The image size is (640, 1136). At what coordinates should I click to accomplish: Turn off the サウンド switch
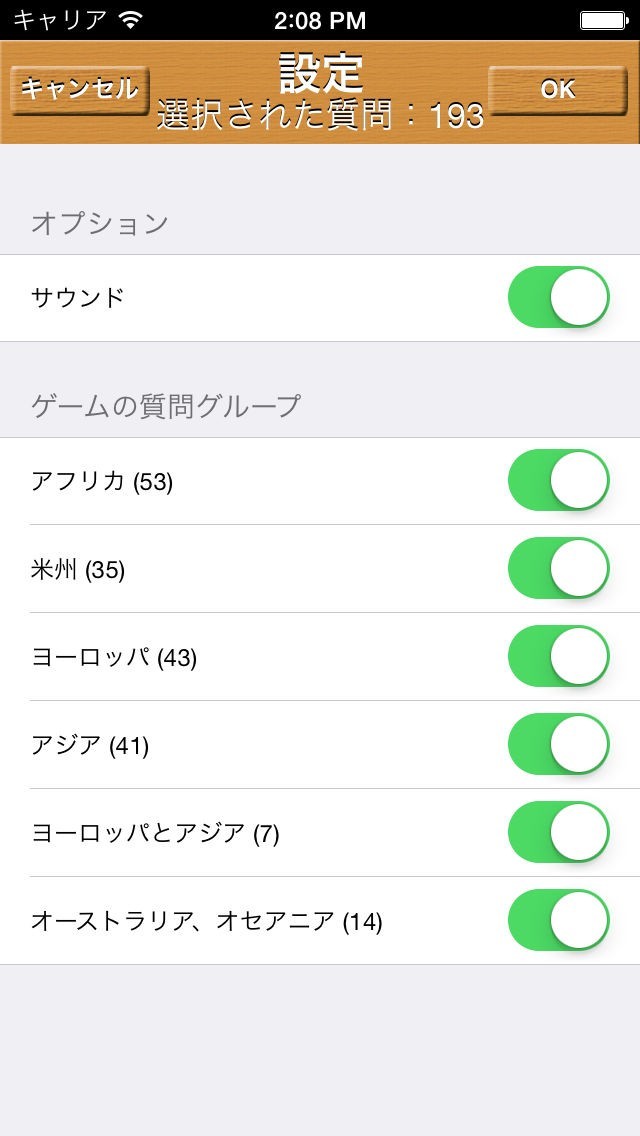[558, 298]
